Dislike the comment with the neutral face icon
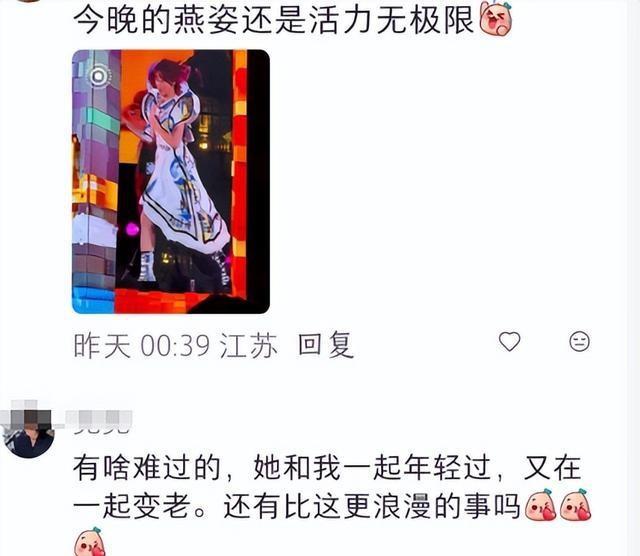 579,342
